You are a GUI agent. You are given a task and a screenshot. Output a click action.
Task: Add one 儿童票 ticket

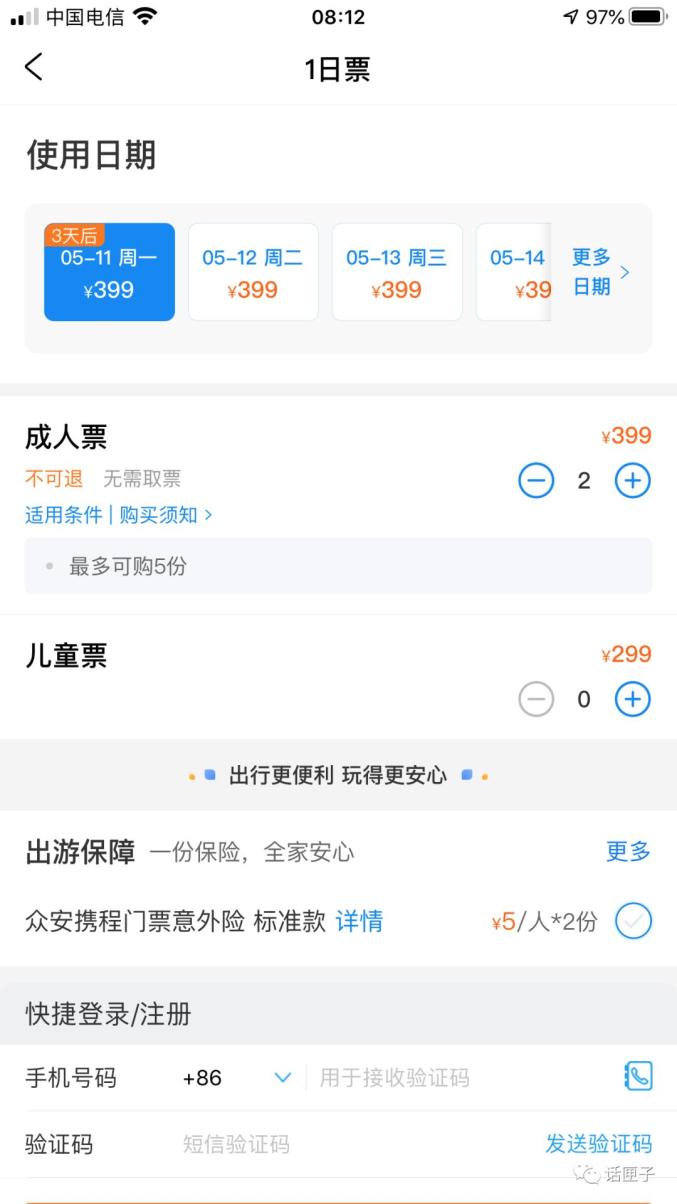(x=632, y=699)
